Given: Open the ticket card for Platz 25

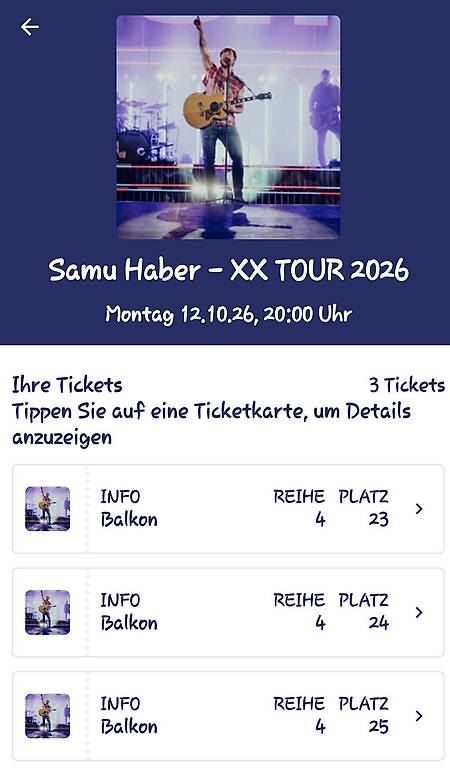Looking at the screenshot, I should 228,716.
